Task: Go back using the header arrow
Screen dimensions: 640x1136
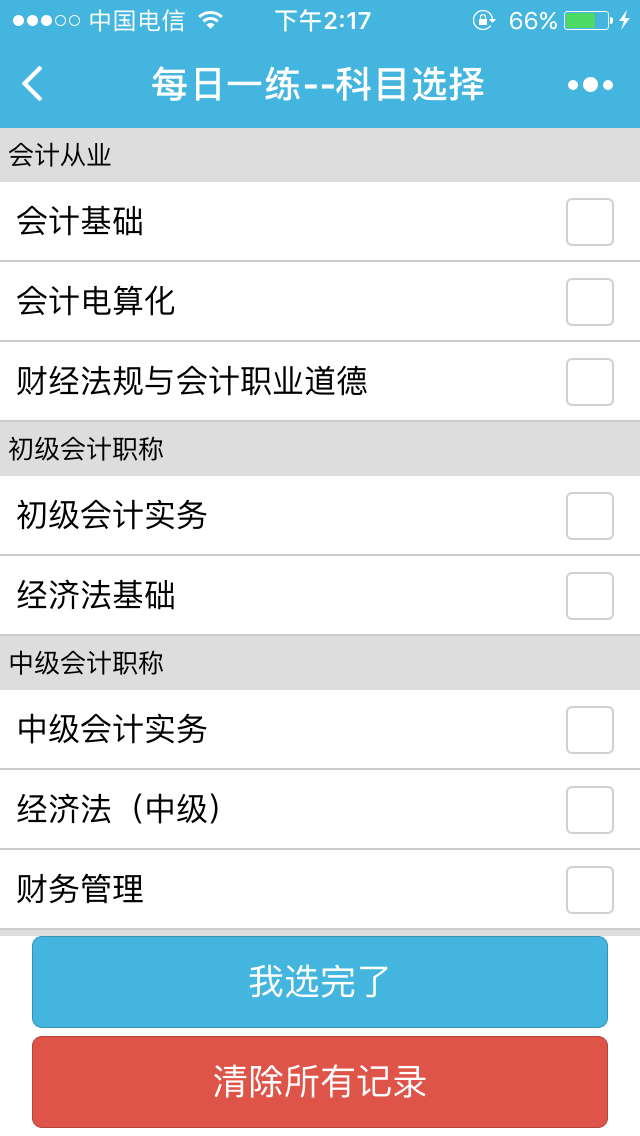Action: click(x=33, y=84)
